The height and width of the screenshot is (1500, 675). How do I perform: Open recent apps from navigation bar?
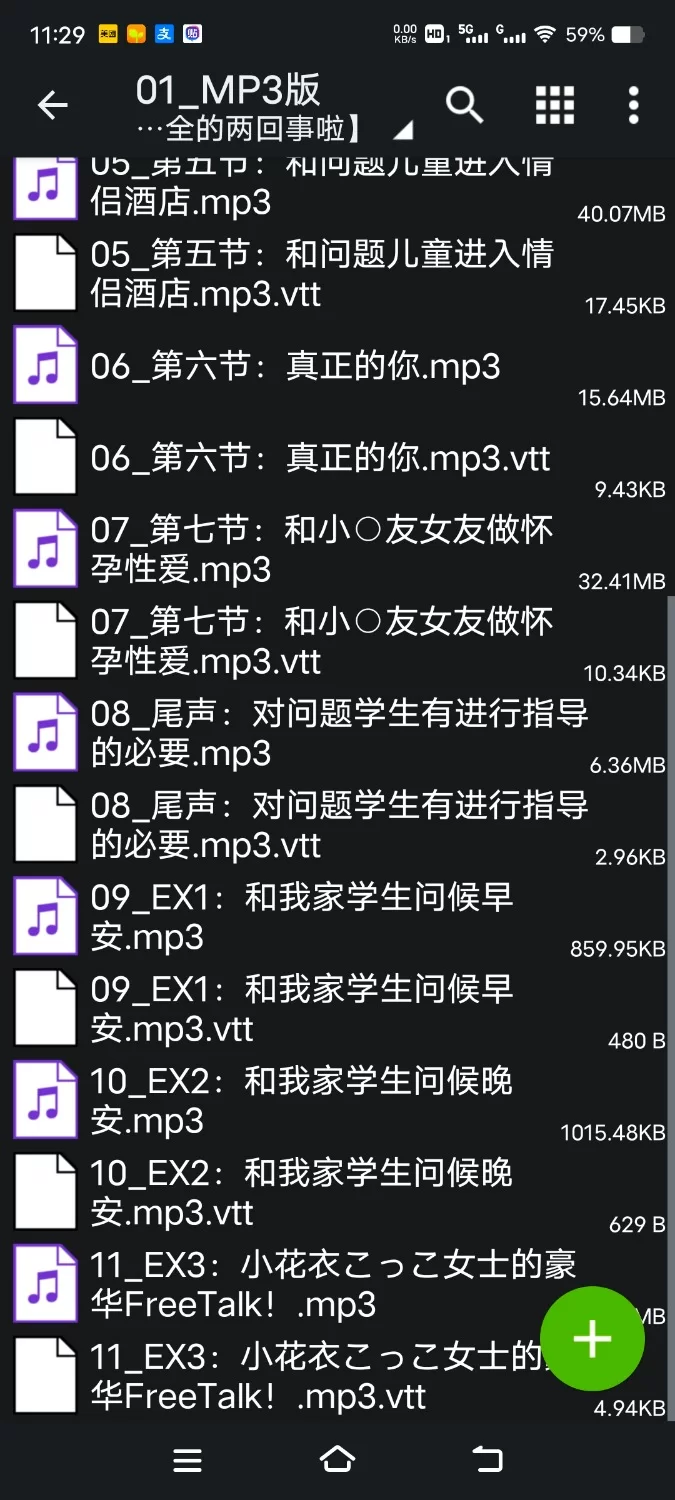coord(187,1460)
